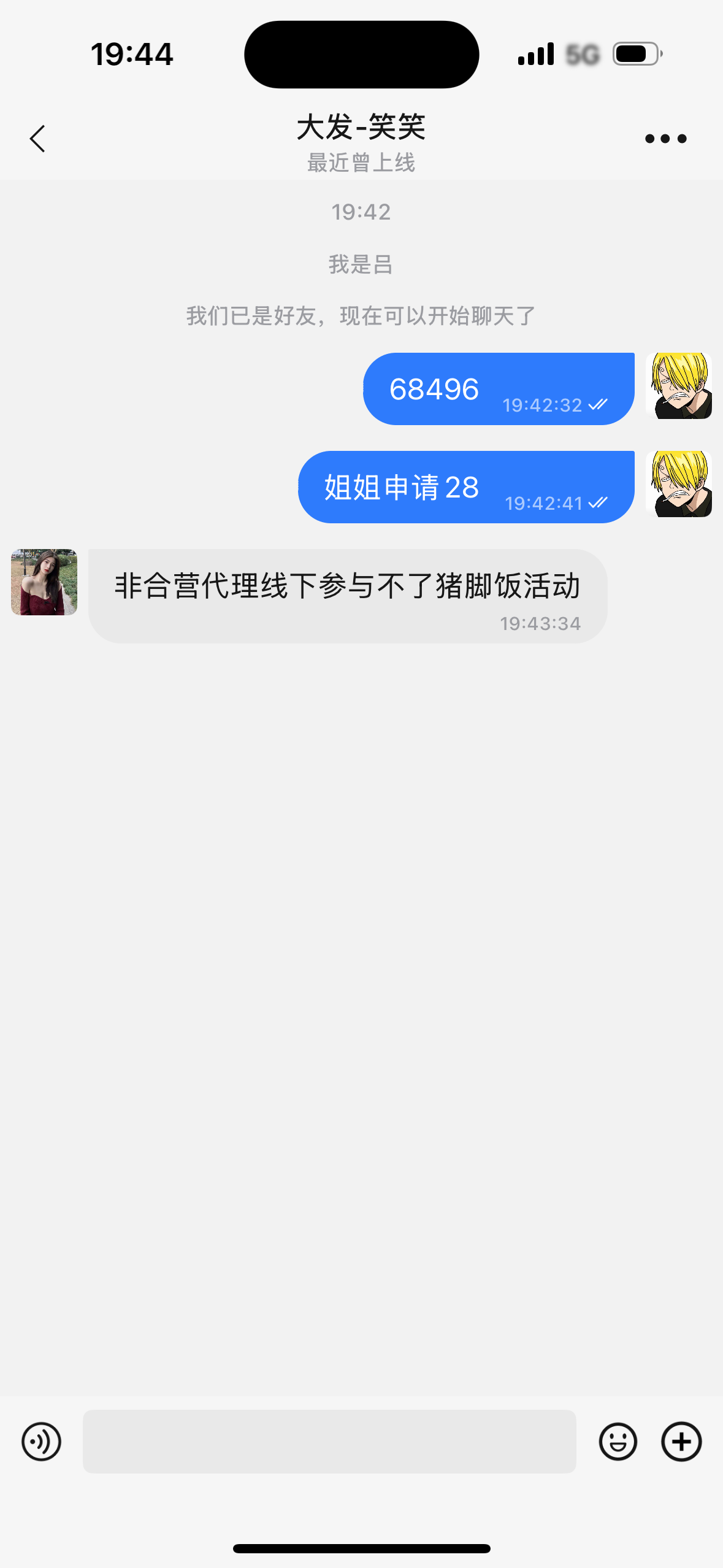Viewport: 723px width, 1568px height.
Task: Tap the voice message icon
Action: point(41,1441)
